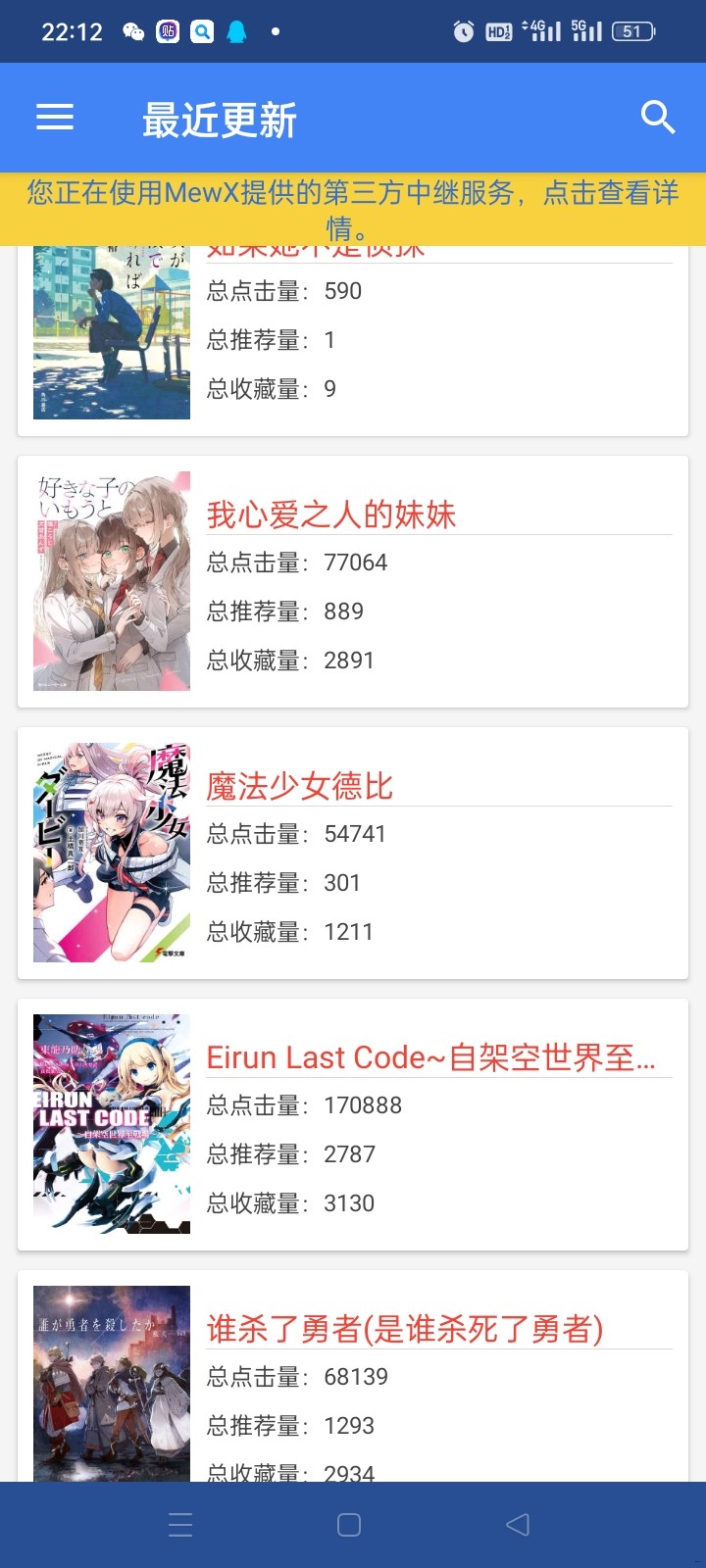This screenshot has width=706, height=1568.
Task: Go to the system home screen
Action: pyautogui.click(x=349, y=1525)
